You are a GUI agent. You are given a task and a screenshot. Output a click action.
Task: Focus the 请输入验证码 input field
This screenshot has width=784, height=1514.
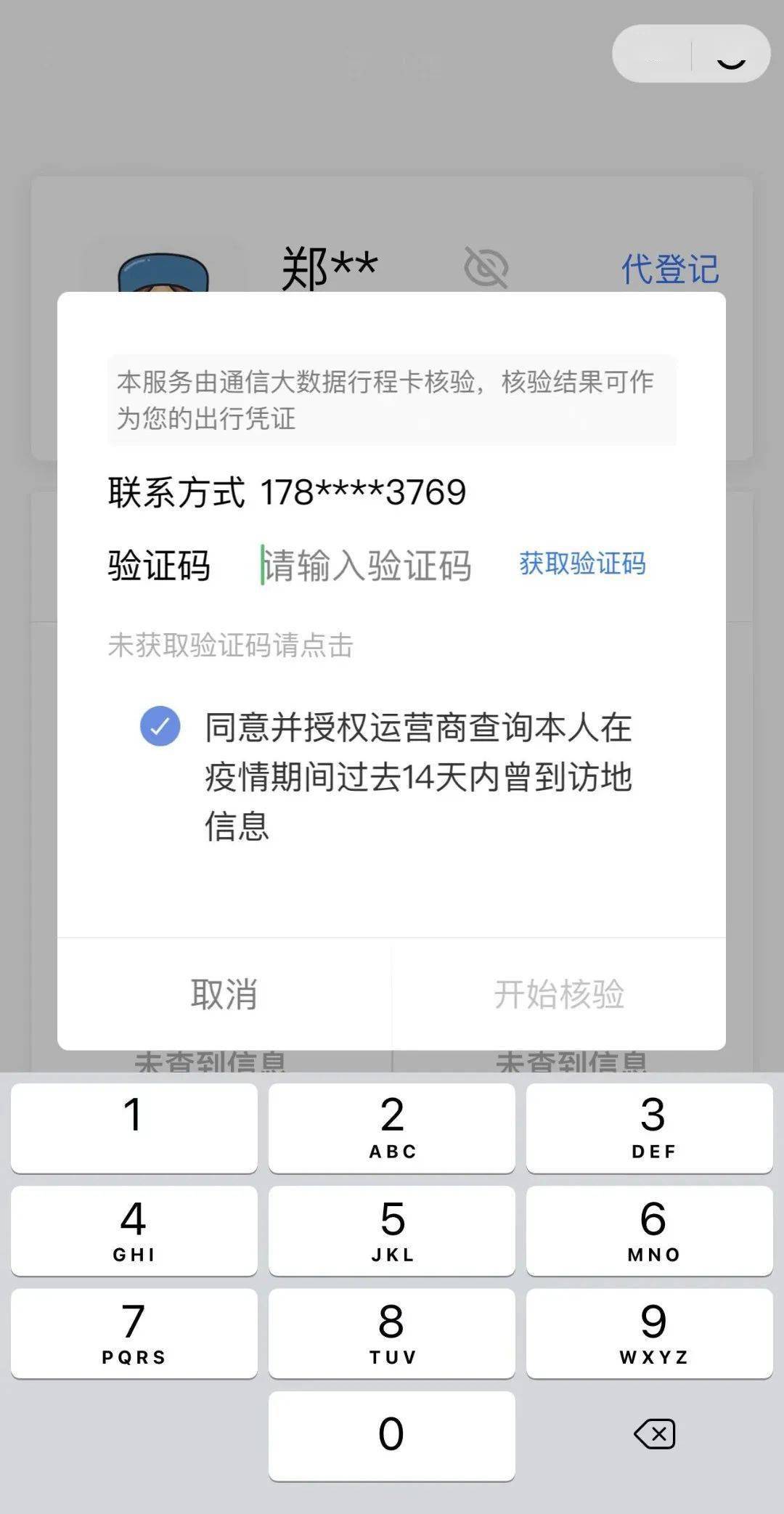pos(367,566)
